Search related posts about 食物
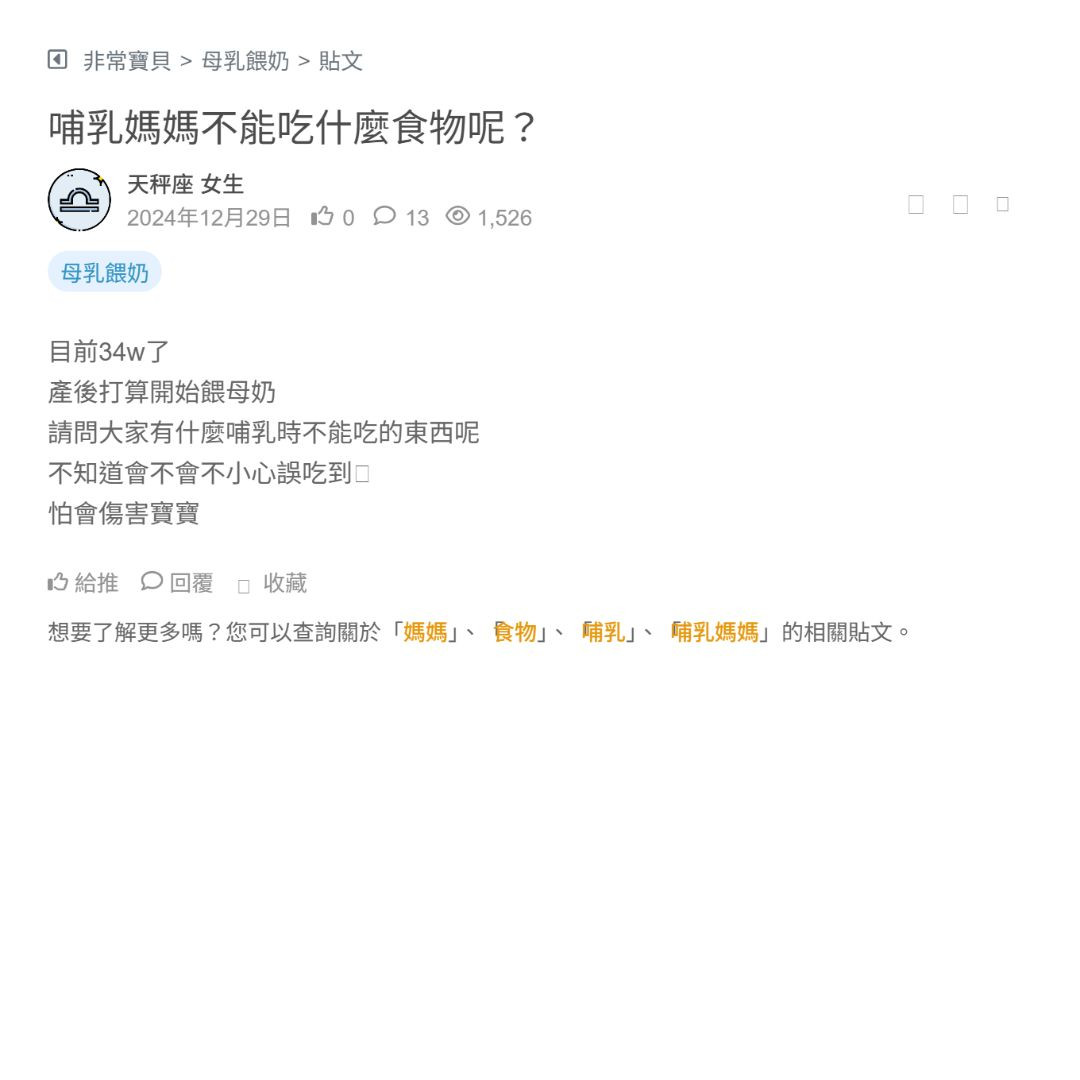1080x1080 pixels. click(x=516, y=632)
